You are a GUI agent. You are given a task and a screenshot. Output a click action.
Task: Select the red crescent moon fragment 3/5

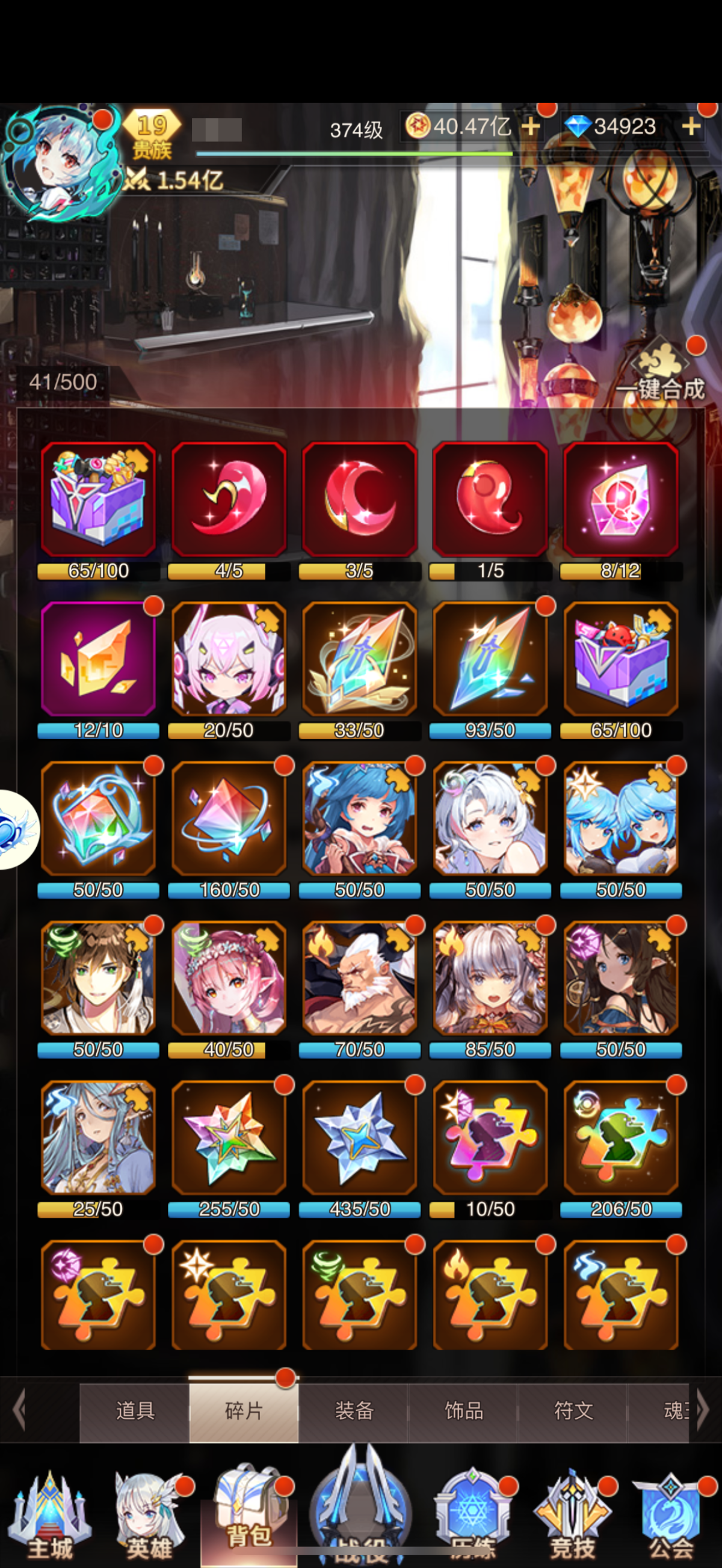[360, 499]
